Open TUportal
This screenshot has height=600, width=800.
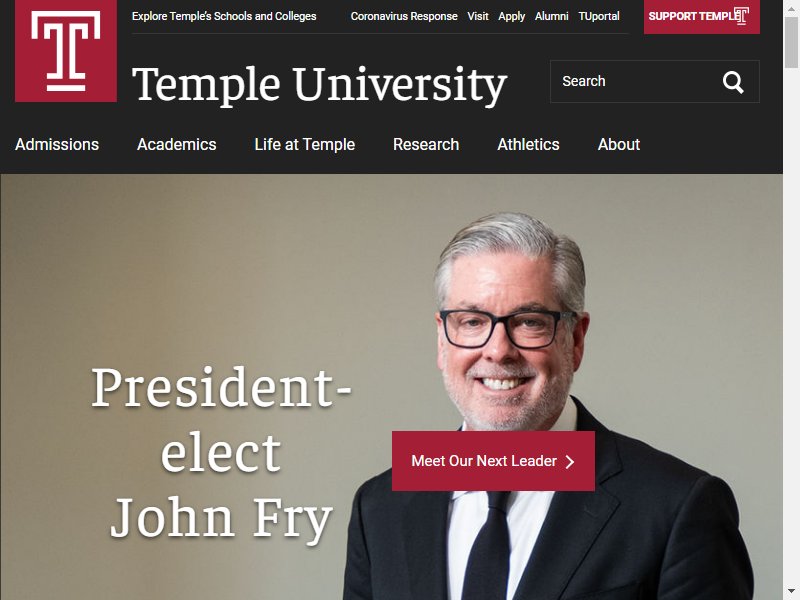tap(599, 16)
